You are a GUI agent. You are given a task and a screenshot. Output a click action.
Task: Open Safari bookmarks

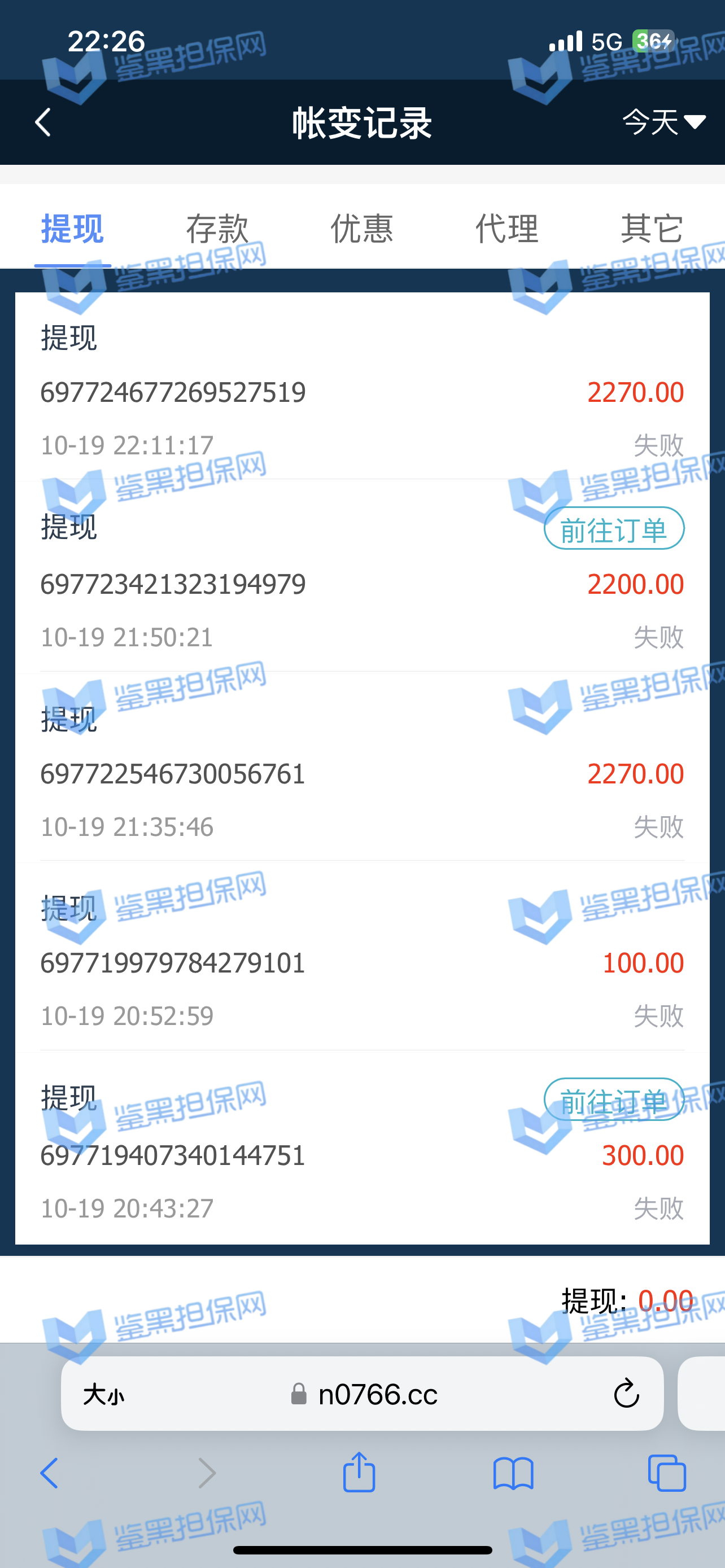click(513, 1473)
